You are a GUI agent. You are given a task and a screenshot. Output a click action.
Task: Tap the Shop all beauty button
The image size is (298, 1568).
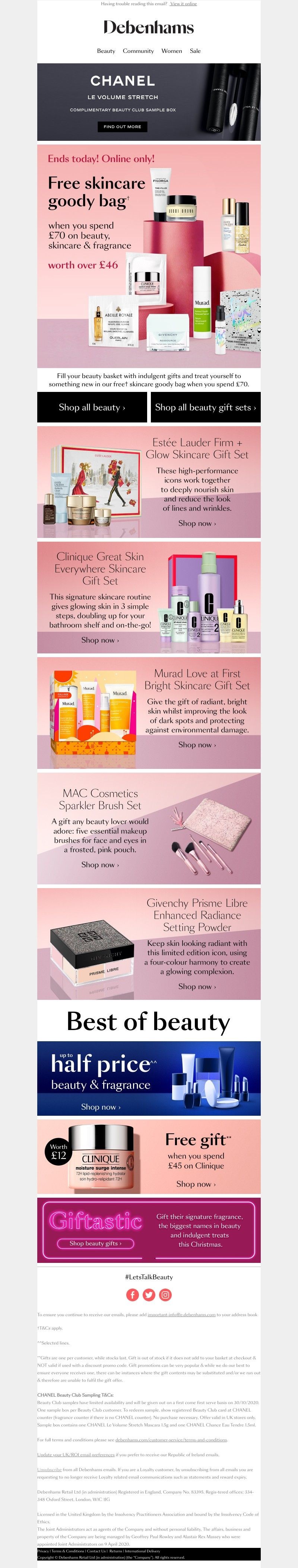(92, 407)
